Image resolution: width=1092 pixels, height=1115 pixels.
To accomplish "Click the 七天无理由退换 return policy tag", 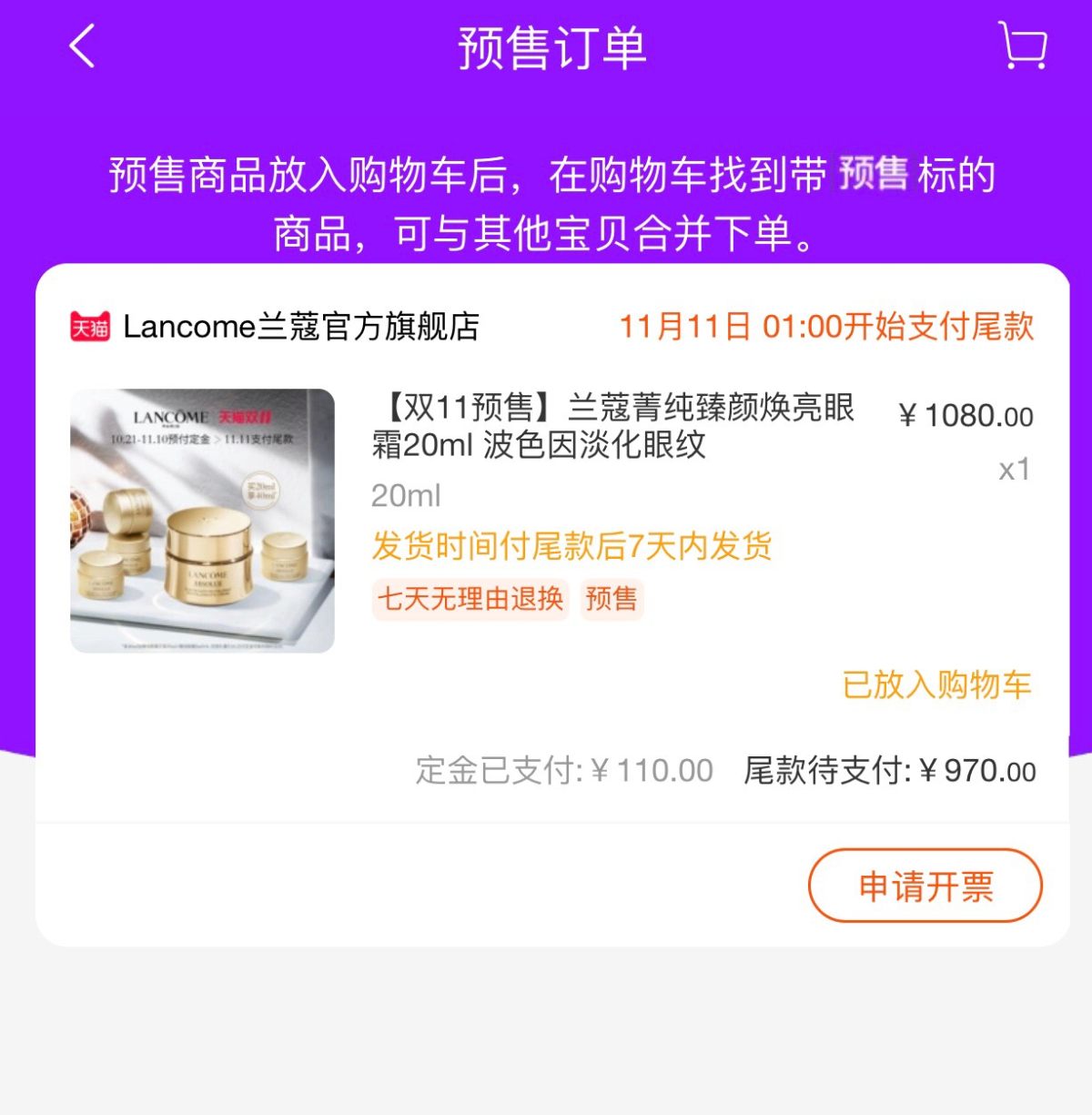I will (470, 599).
